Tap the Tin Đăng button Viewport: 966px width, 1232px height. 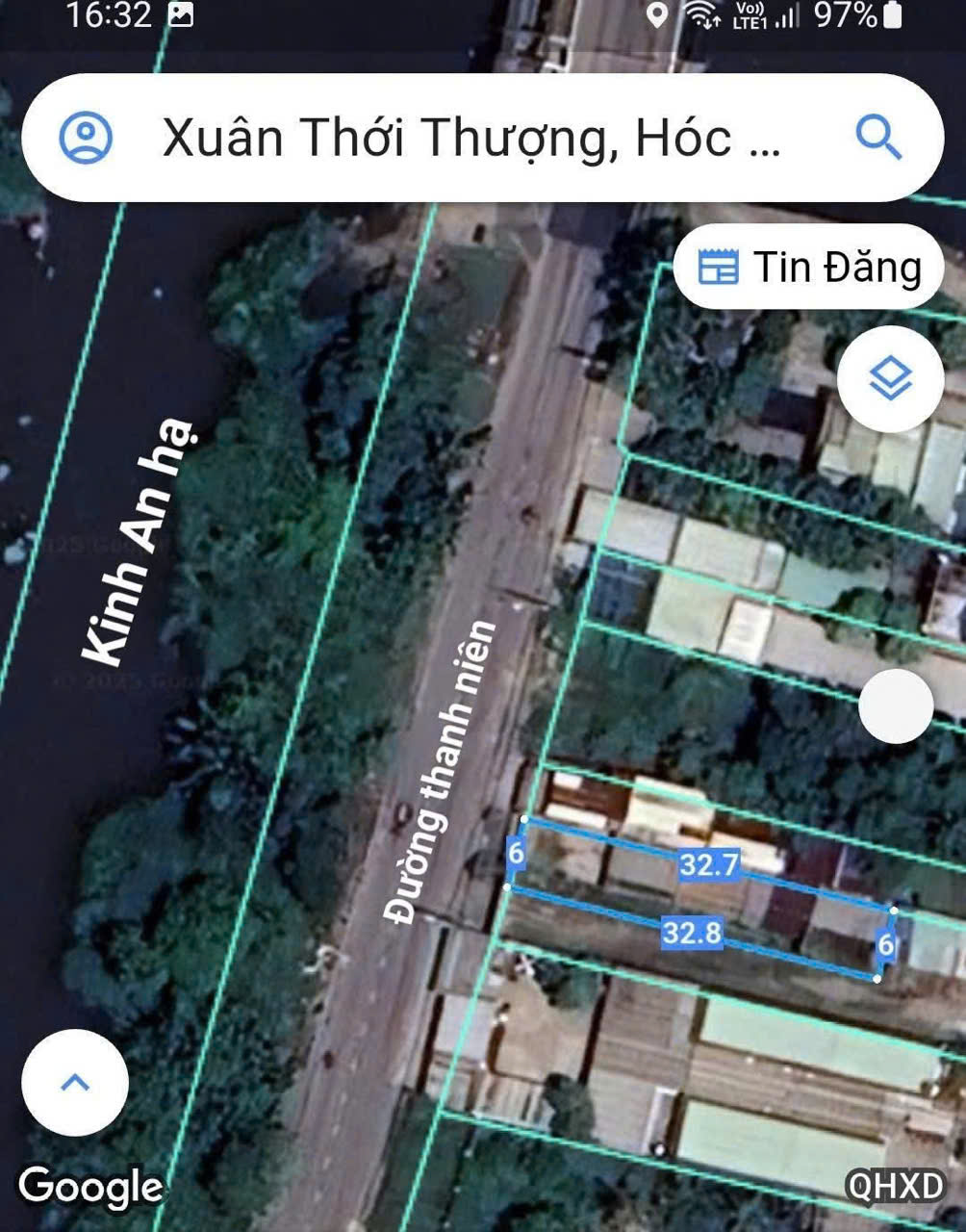pos(808,268)
